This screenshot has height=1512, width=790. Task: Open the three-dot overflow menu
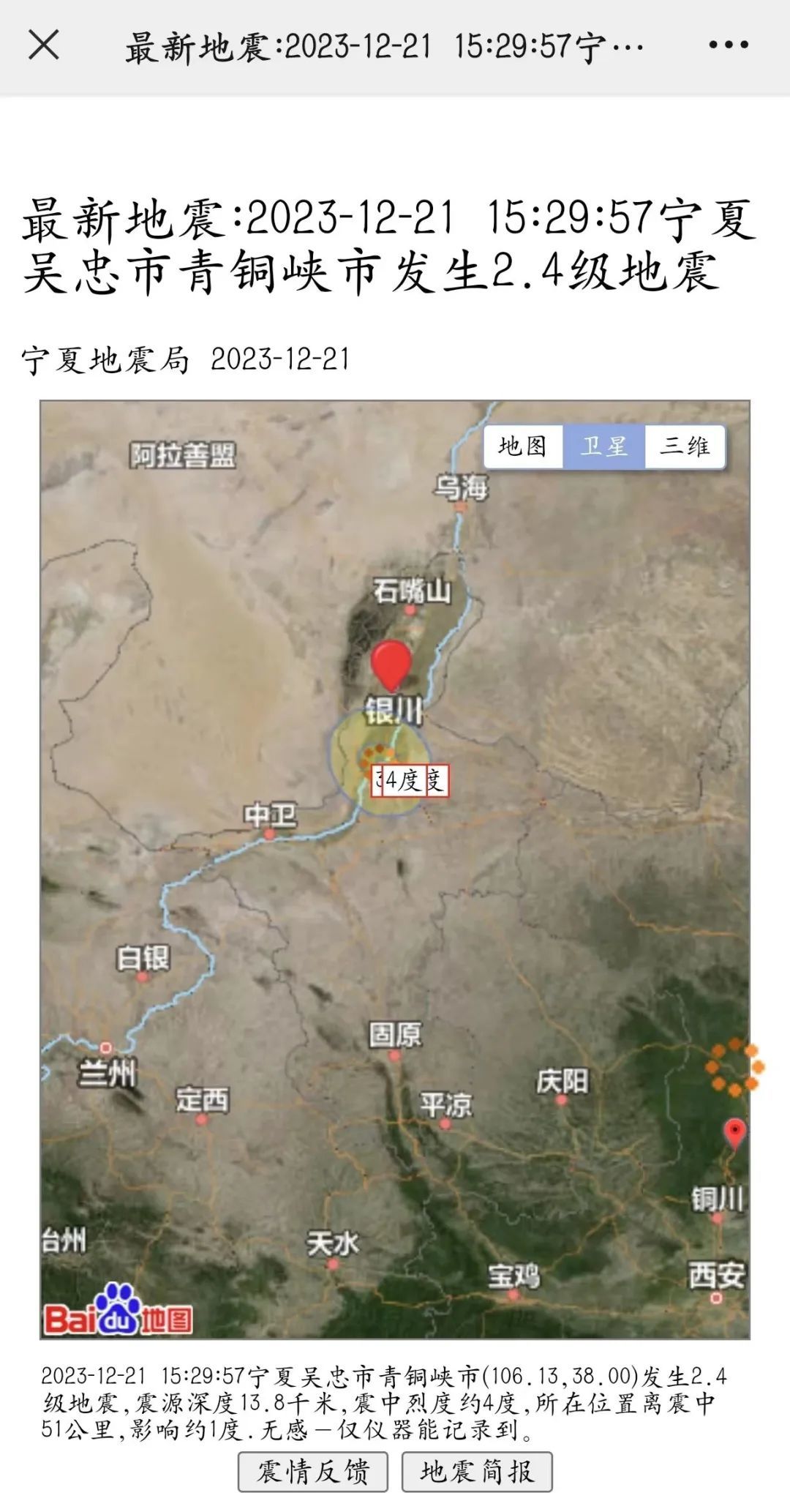pos(729,45)
